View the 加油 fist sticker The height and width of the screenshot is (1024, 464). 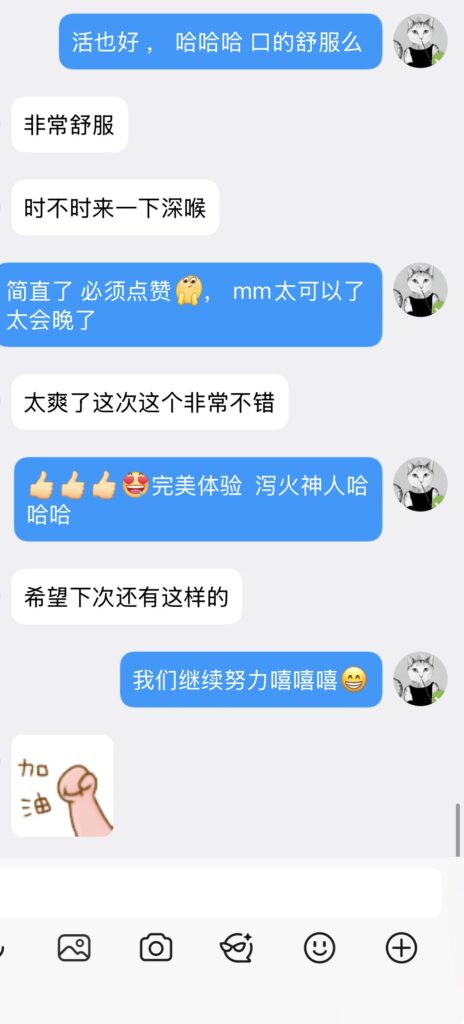click(63, 786)
